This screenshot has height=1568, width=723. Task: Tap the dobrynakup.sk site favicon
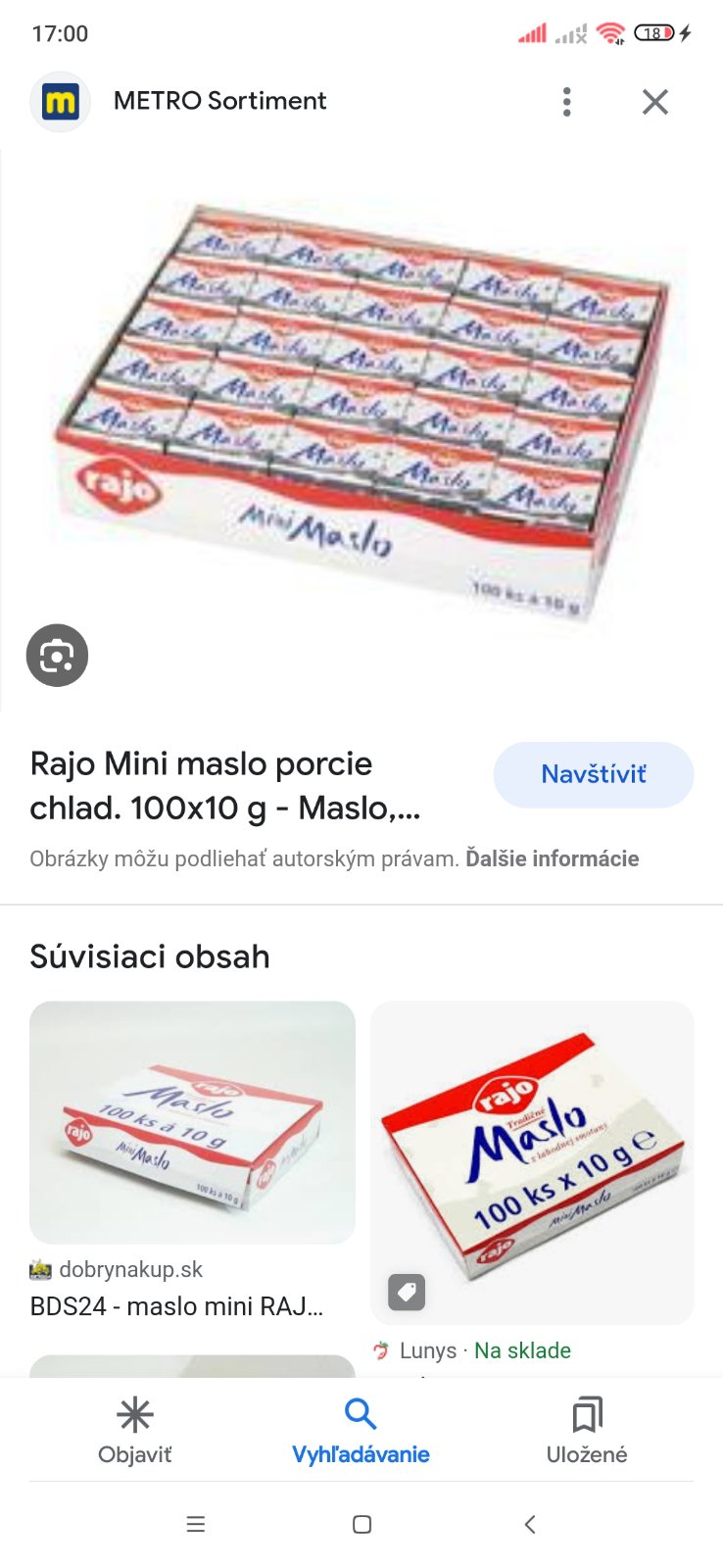(41, 1269)
